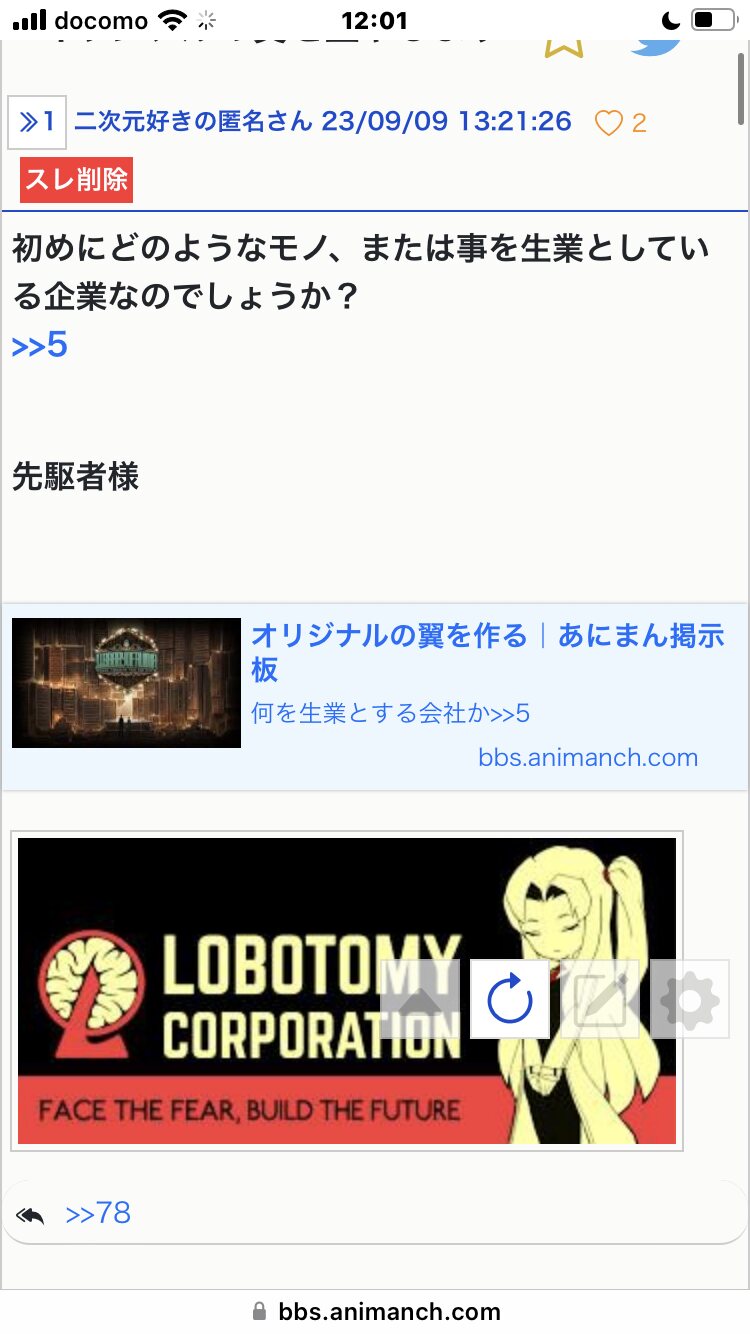Open the オリジナルの翼を作る link card

click(x=374, y=697)
